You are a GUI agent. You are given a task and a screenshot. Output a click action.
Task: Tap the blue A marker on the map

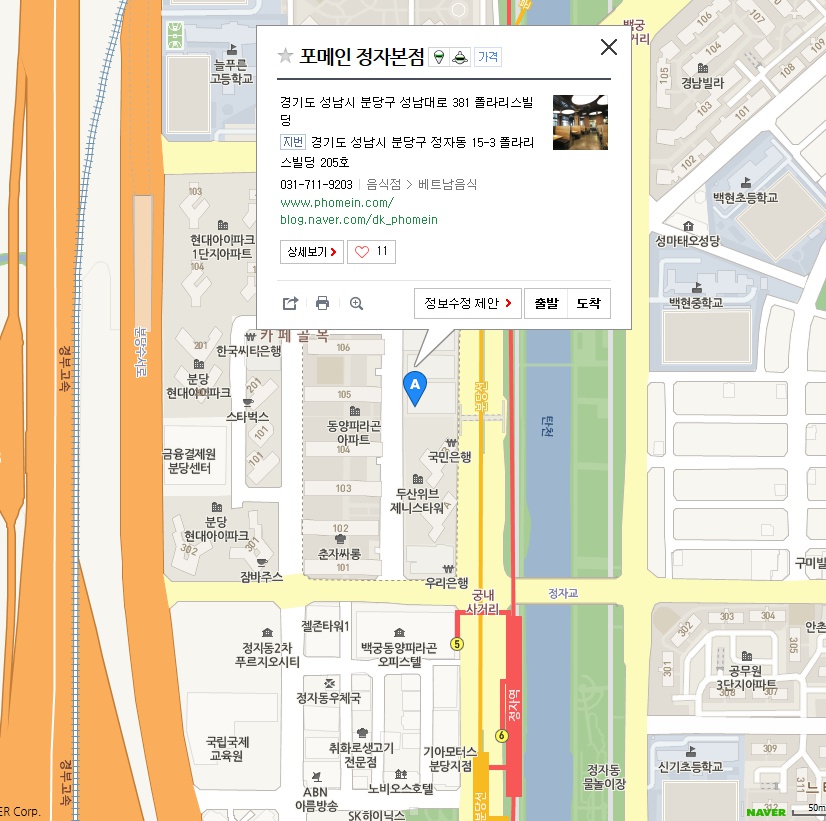pos(414,386)
